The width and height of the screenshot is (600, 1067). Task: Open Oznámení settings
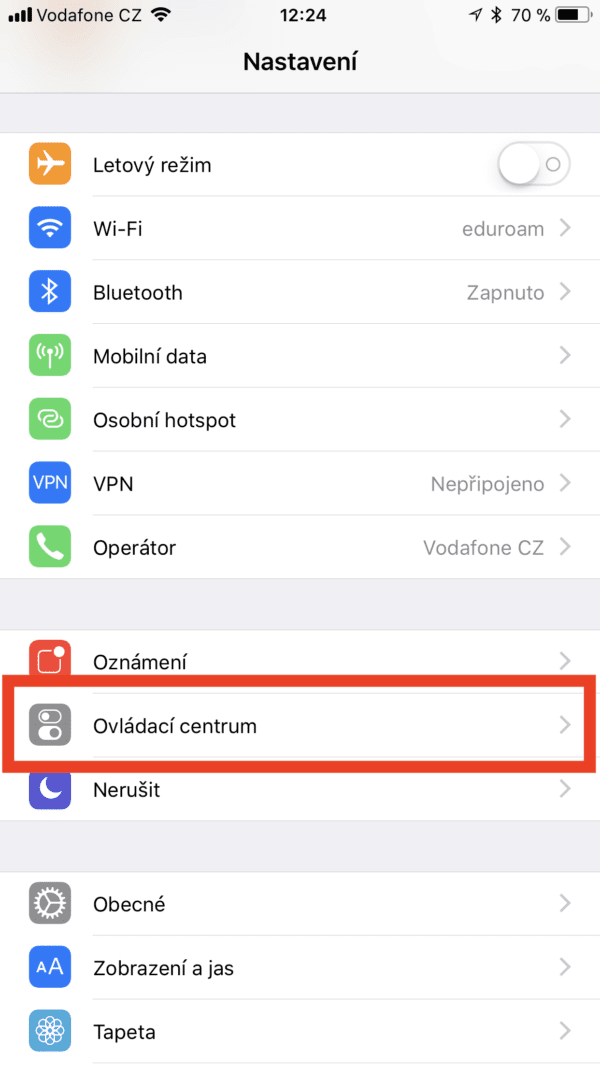300,661
